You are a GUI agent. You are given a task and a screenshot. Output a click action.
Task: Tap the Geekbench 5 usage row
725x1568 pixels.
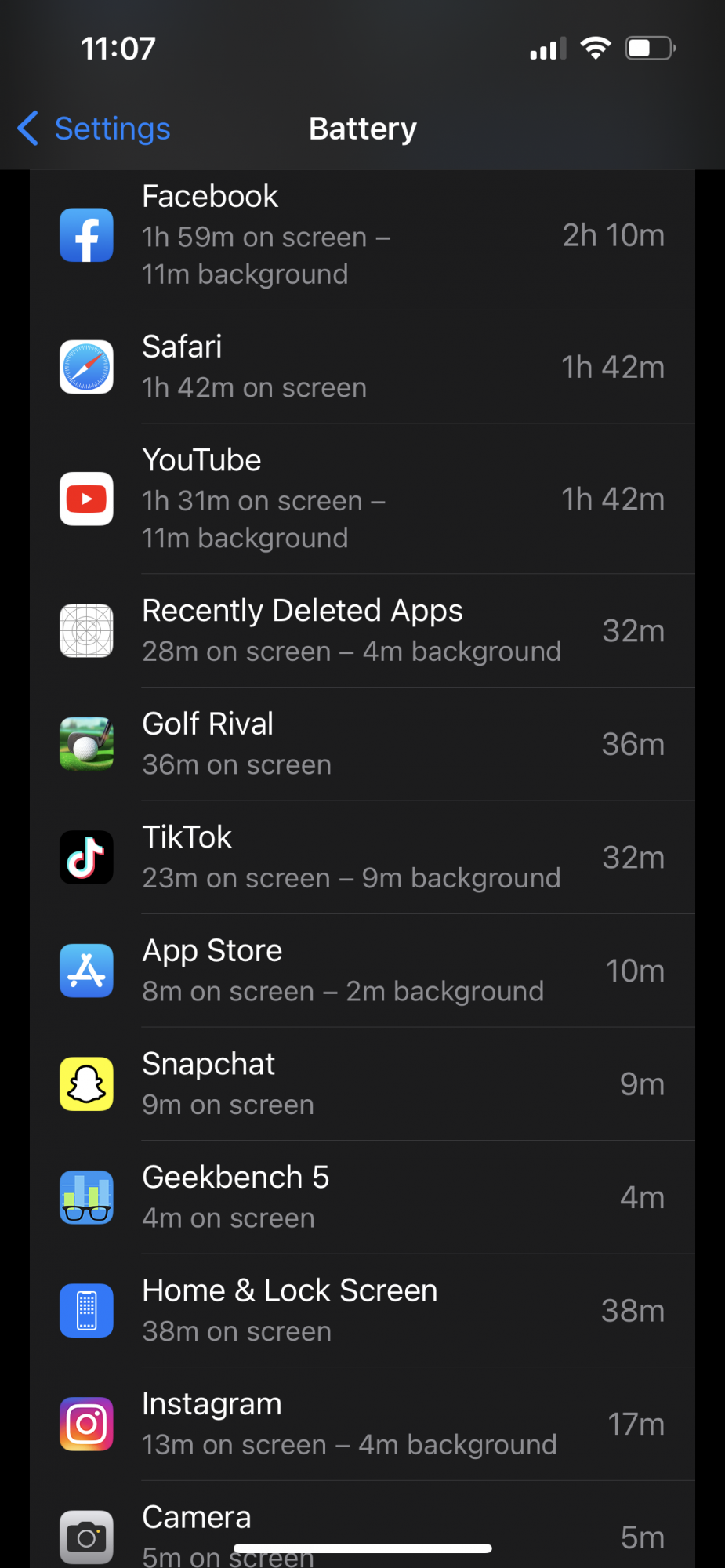[x=362, y=1197]
